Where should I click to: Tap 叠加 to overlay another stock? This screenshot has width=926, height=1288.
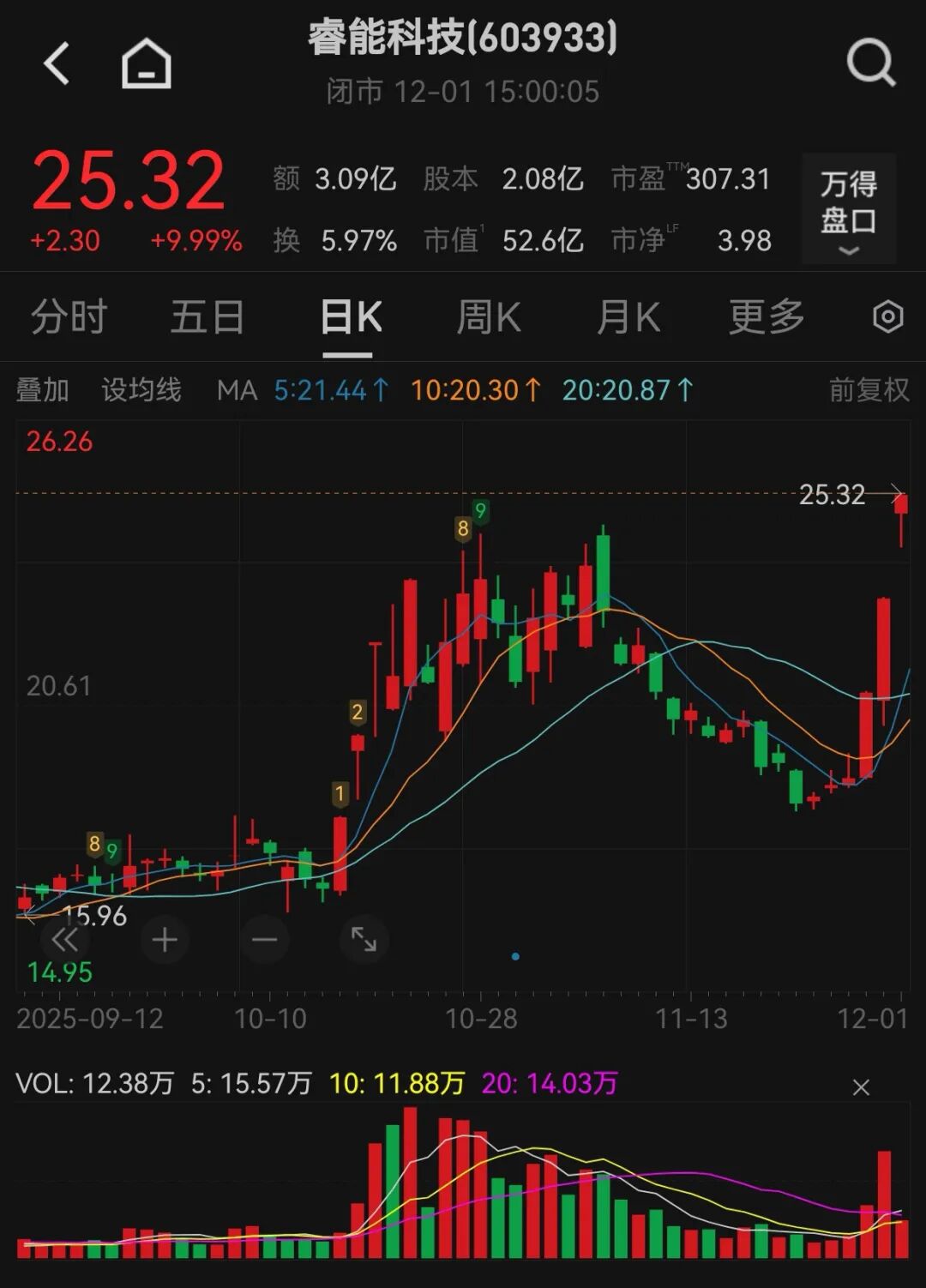tap(42, 390)
